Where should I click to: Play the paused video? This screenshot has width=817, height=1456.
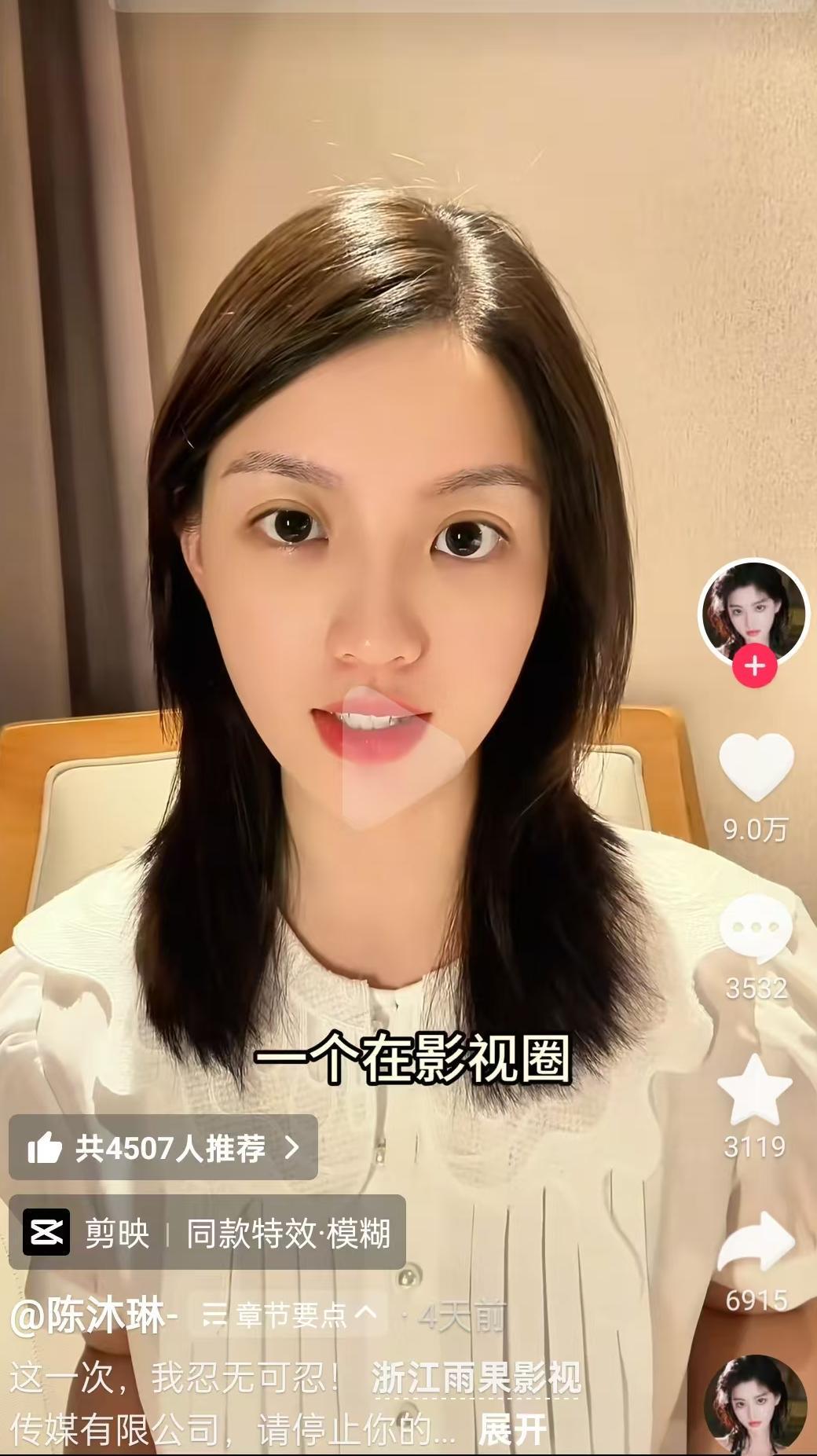point(403,758)
